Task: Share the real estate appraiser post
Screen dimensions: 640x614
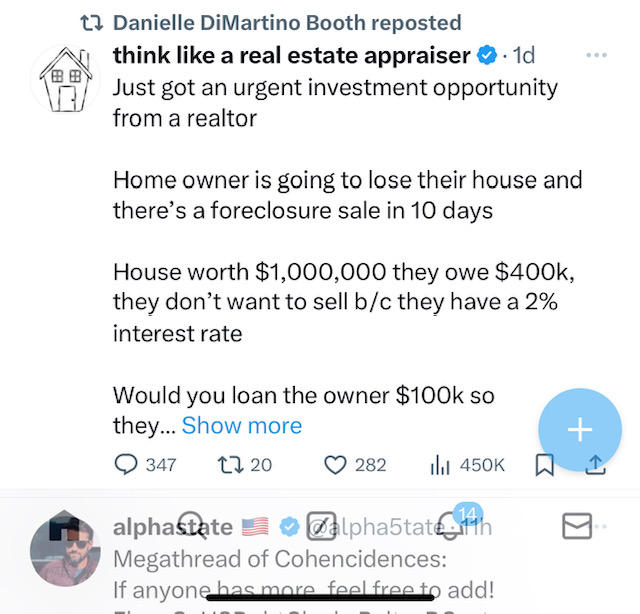Action: 594,464
